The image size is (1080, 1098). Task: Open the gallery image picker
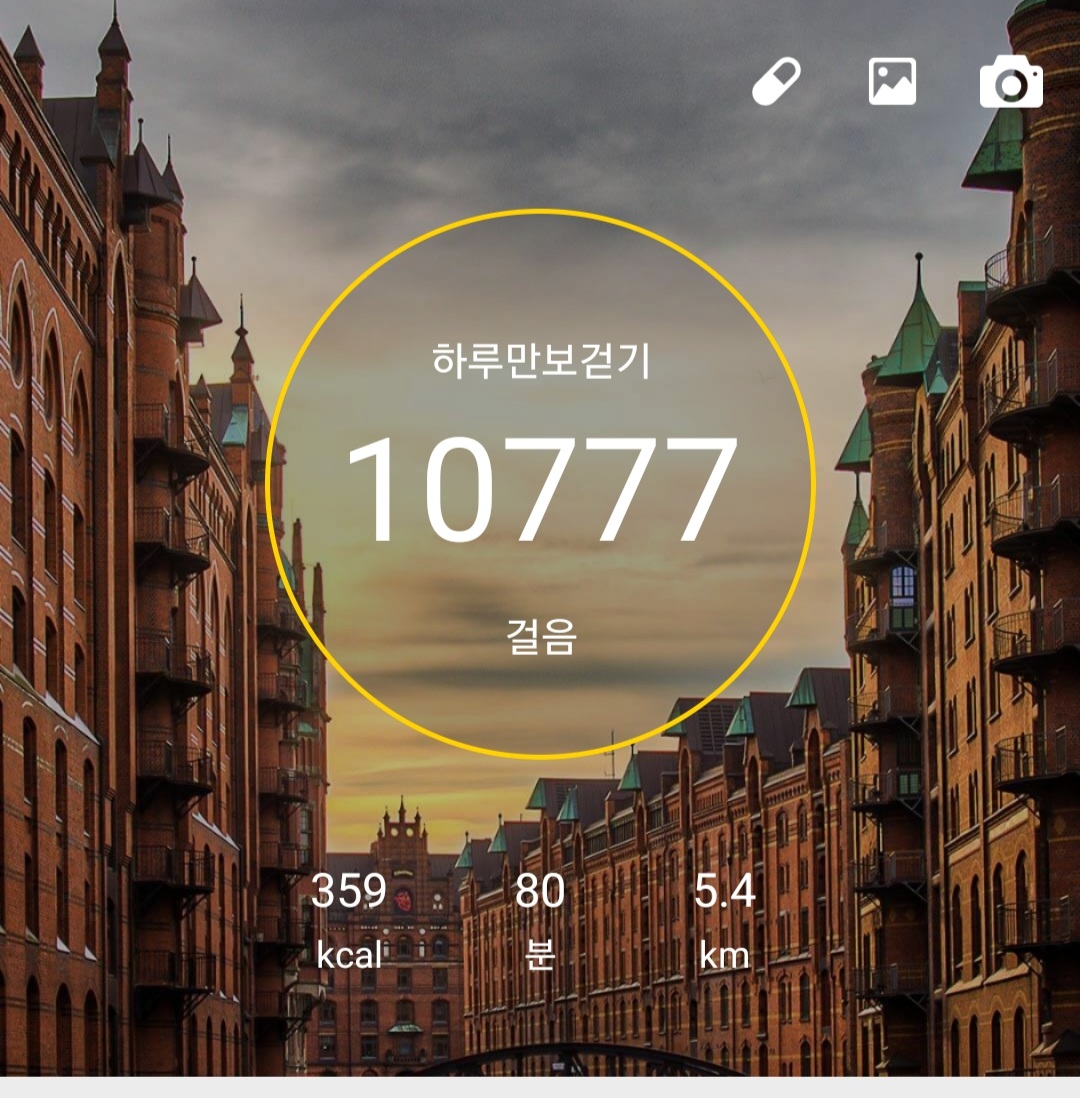coord(892,82)
